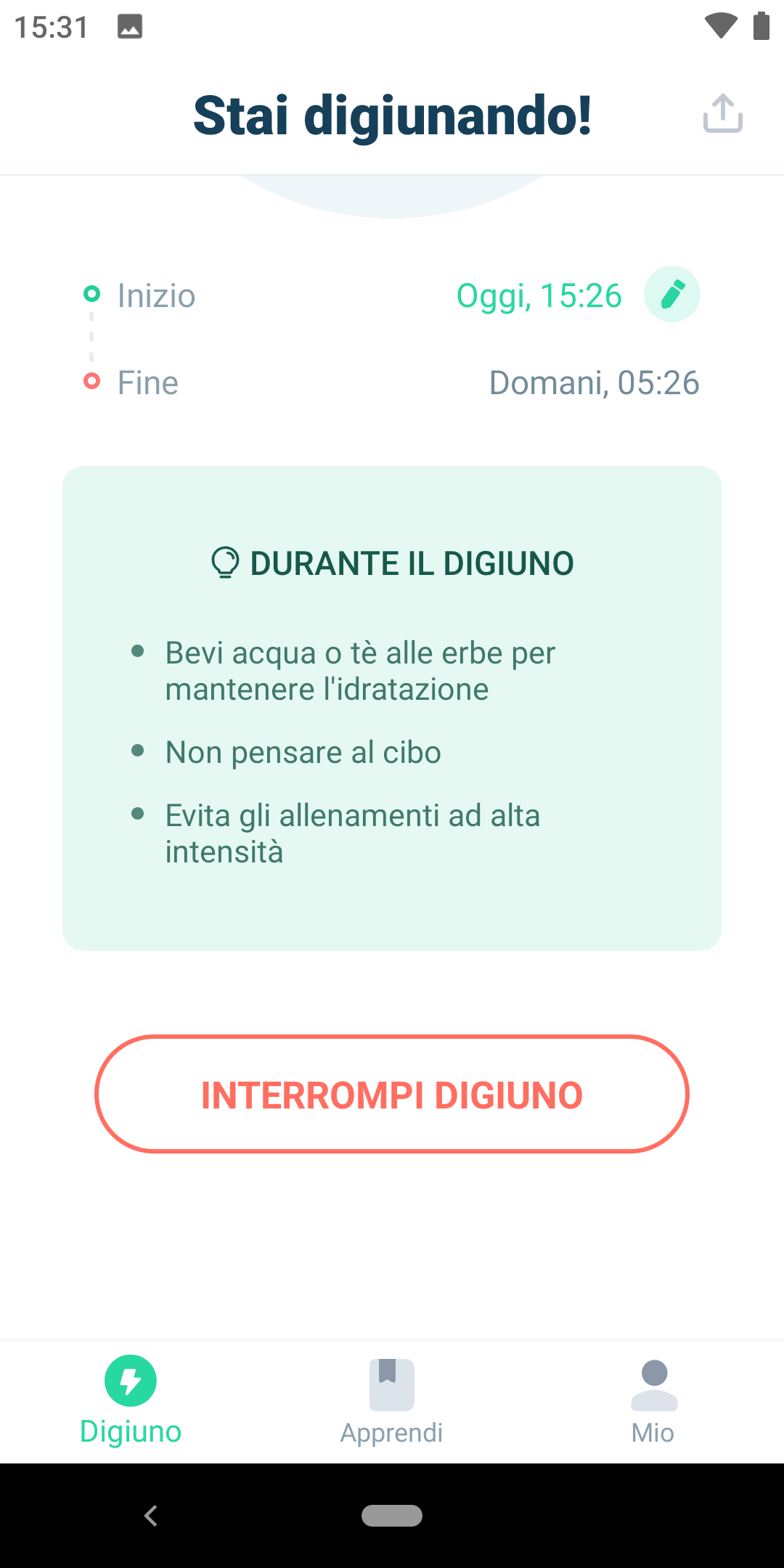Viewport: 784px width, 1568px height.
Task: Select the Digiuno tab
Action: click(131, 1402)
